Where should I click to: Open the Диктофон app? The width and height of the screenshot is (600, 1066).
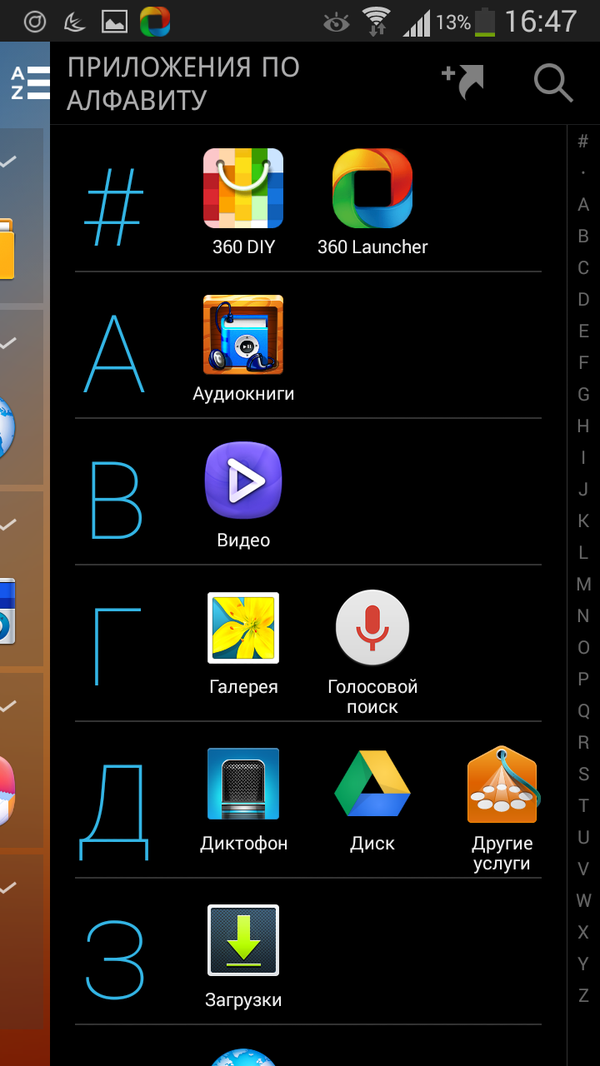[x=243, y=784]
